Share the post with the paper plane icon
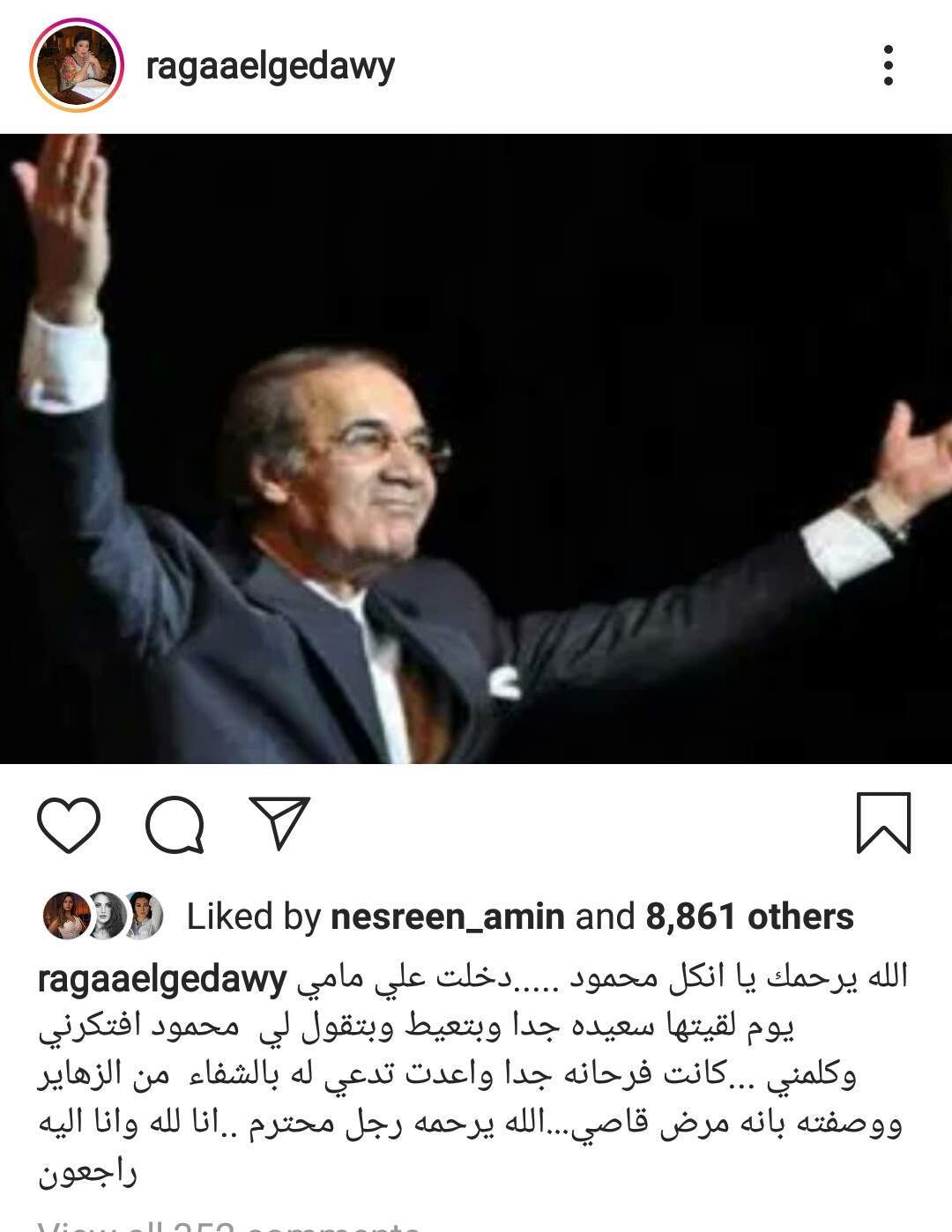Viewport: 952px width, 1232px height. click(279, 824)
